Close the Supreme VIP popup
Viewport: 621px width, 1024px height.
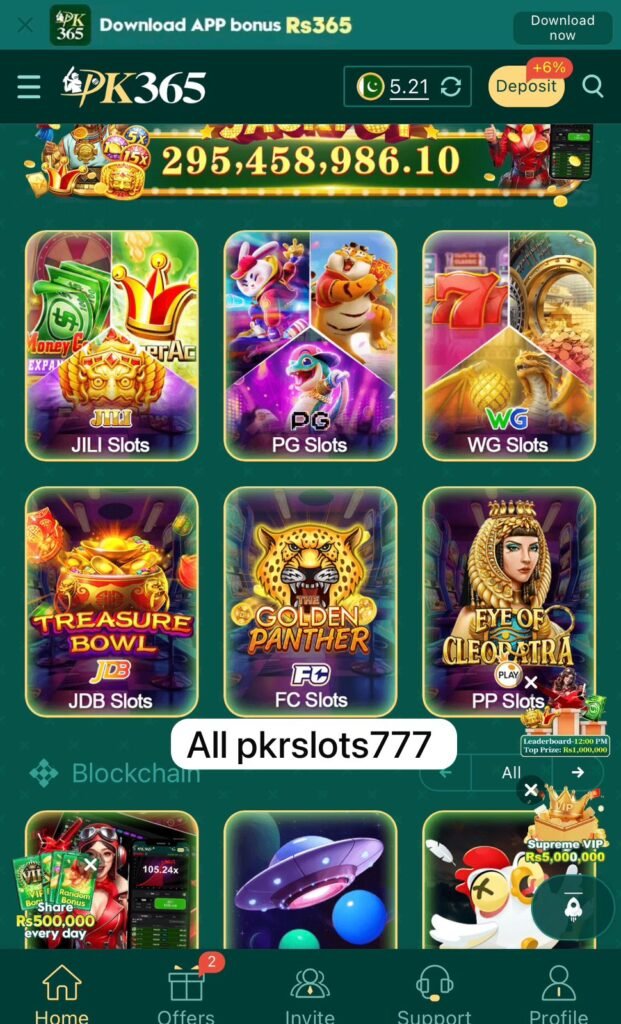point(531,790)
